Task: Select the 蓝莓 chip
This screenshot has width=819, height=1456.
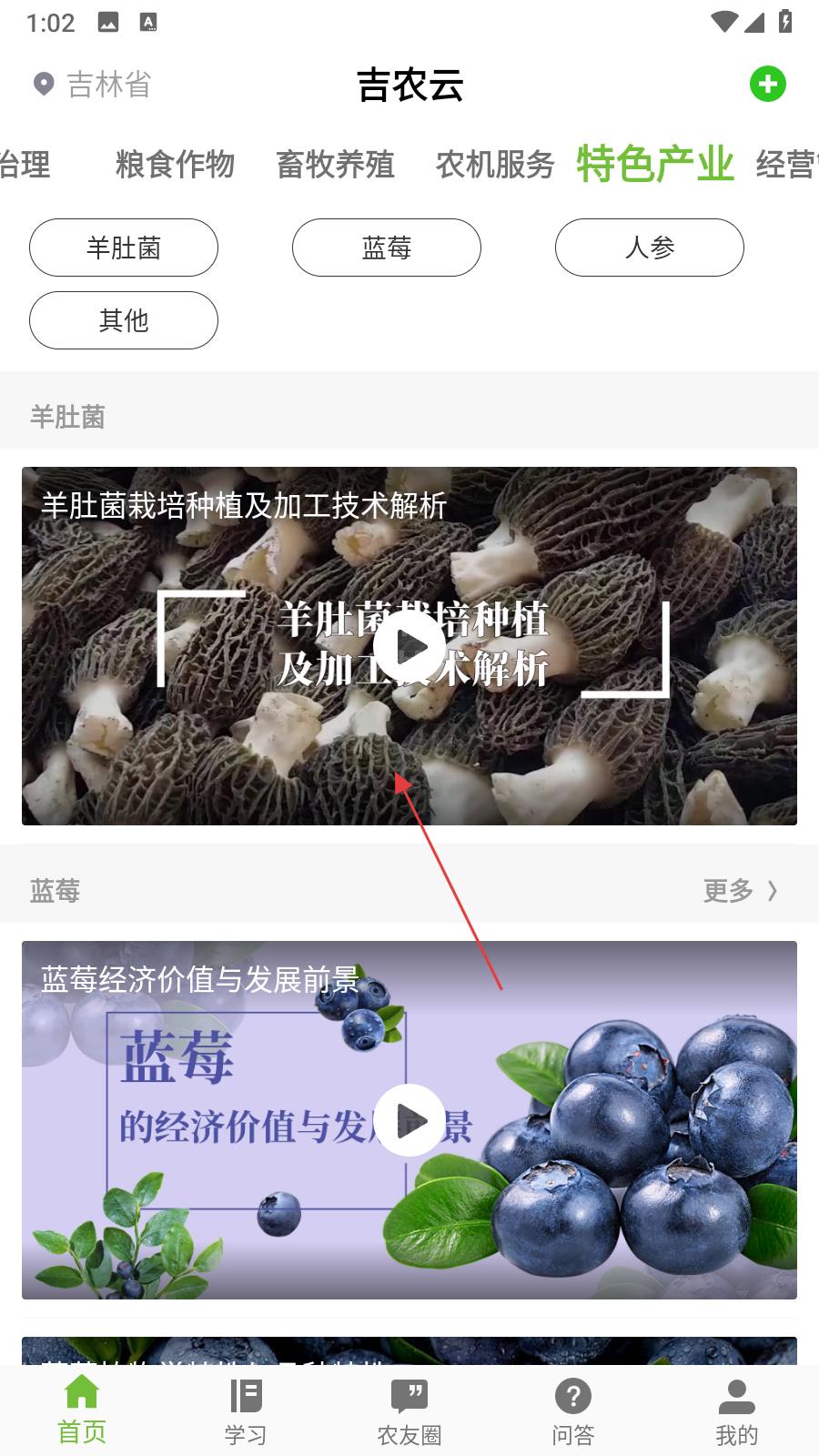Action: click(387, 248)
